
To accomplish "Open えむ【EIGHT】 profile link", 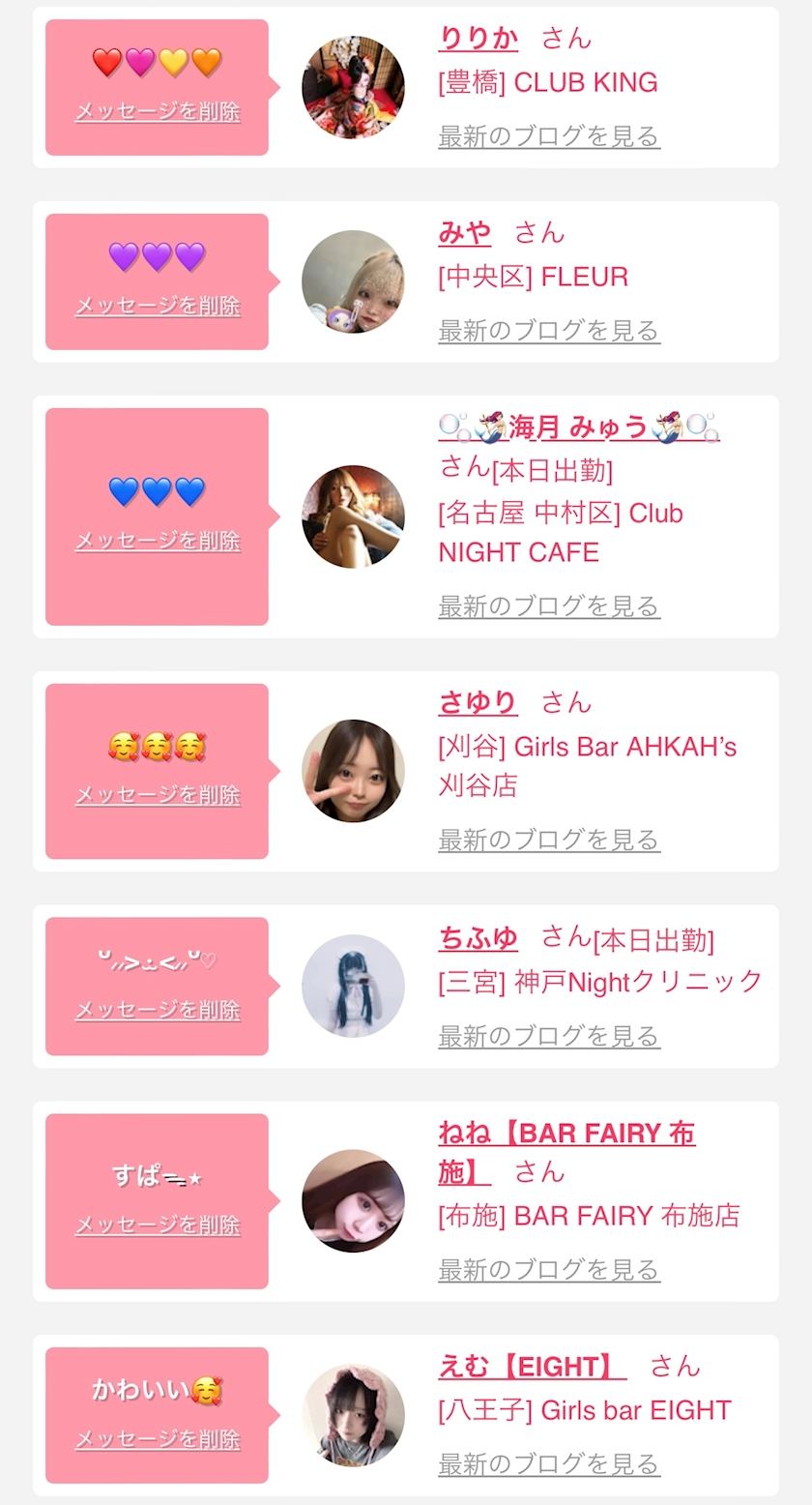I will [533, 1367].
